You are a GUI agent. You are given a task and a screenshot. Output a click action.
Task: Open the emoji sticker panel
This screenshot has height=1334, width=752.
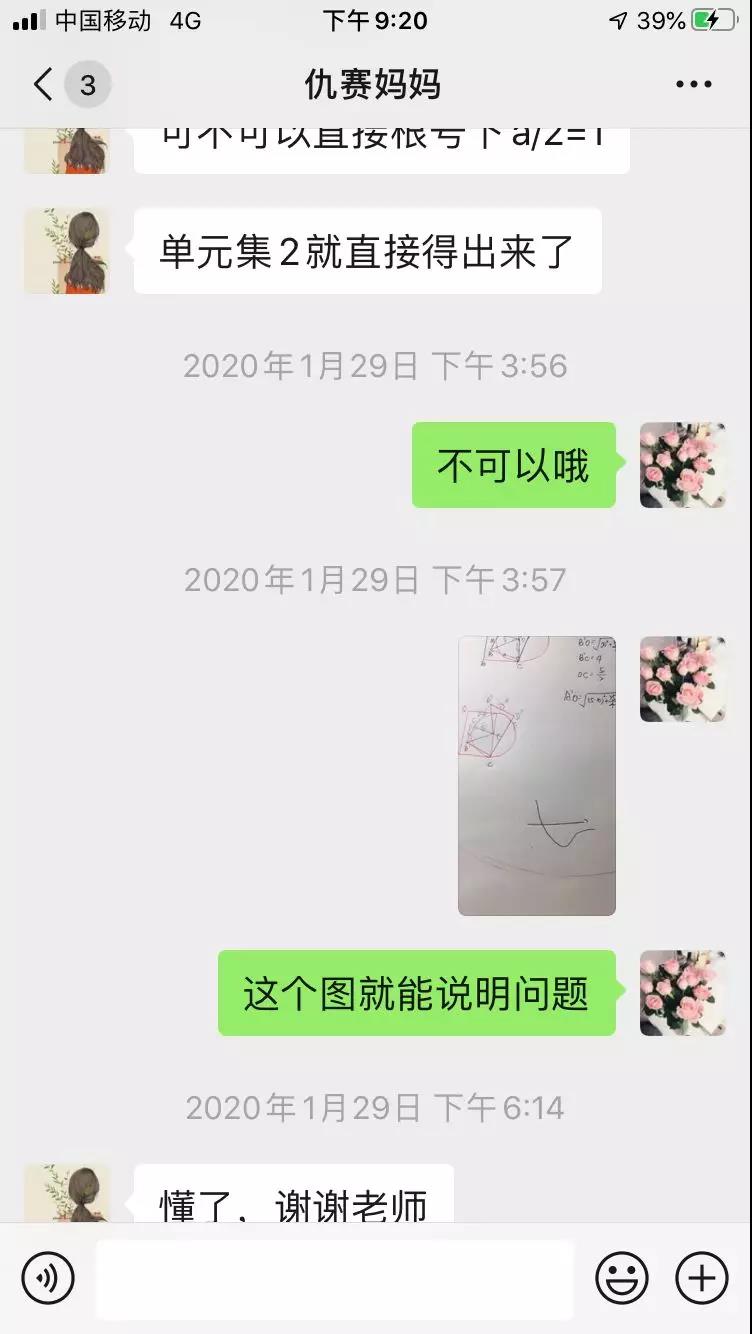tap(621, 1278)
